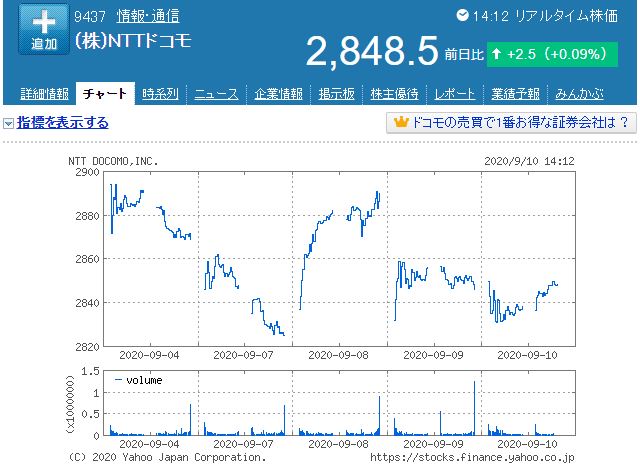Go to the 企業情報 tab
Screen dimensions: 640x469
[278, 94]
